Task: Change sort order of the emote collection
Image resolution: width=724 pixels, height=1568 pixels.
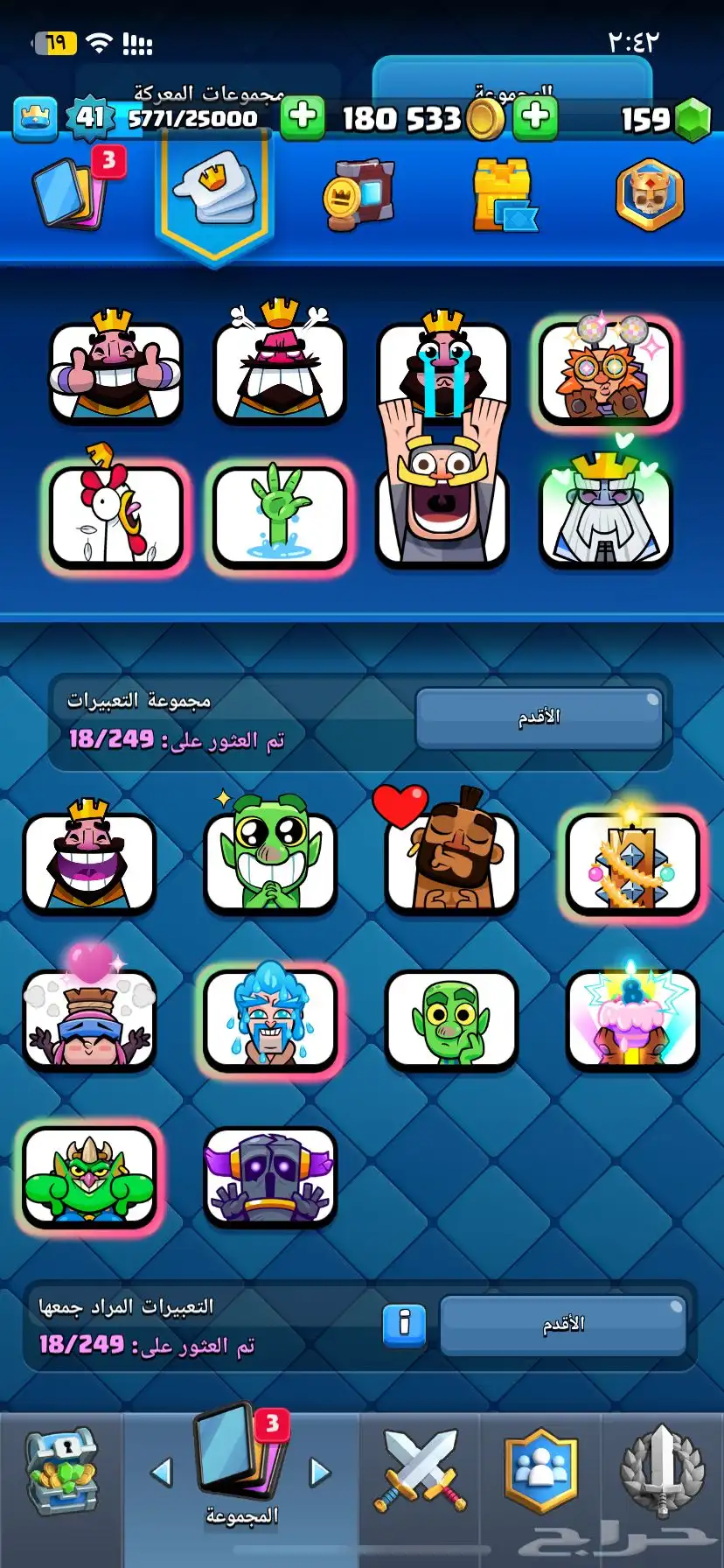Action: pyautogui.click(x=539, y=717)
